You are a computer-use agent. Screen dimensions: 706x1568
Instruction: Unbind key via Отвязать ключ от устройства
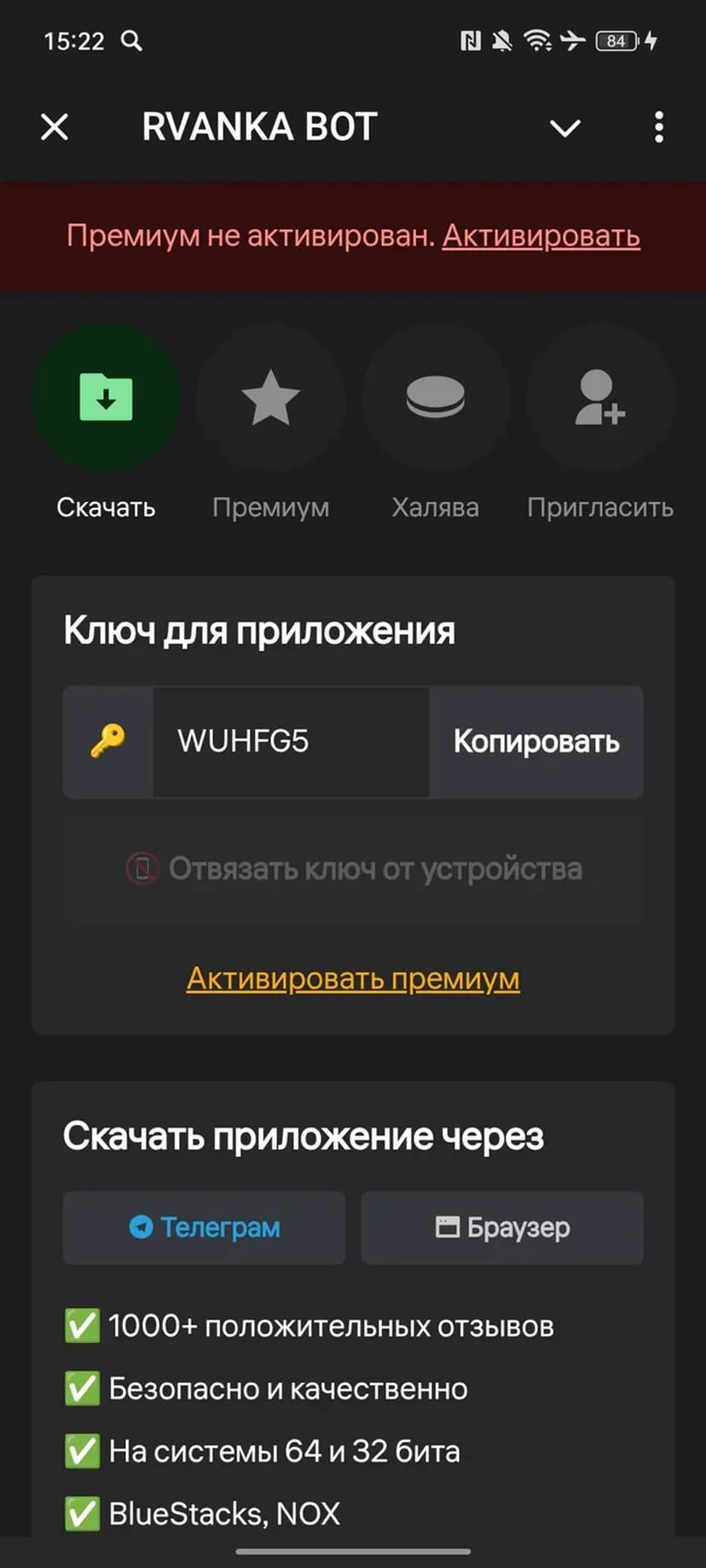click(x=353, y=869)
